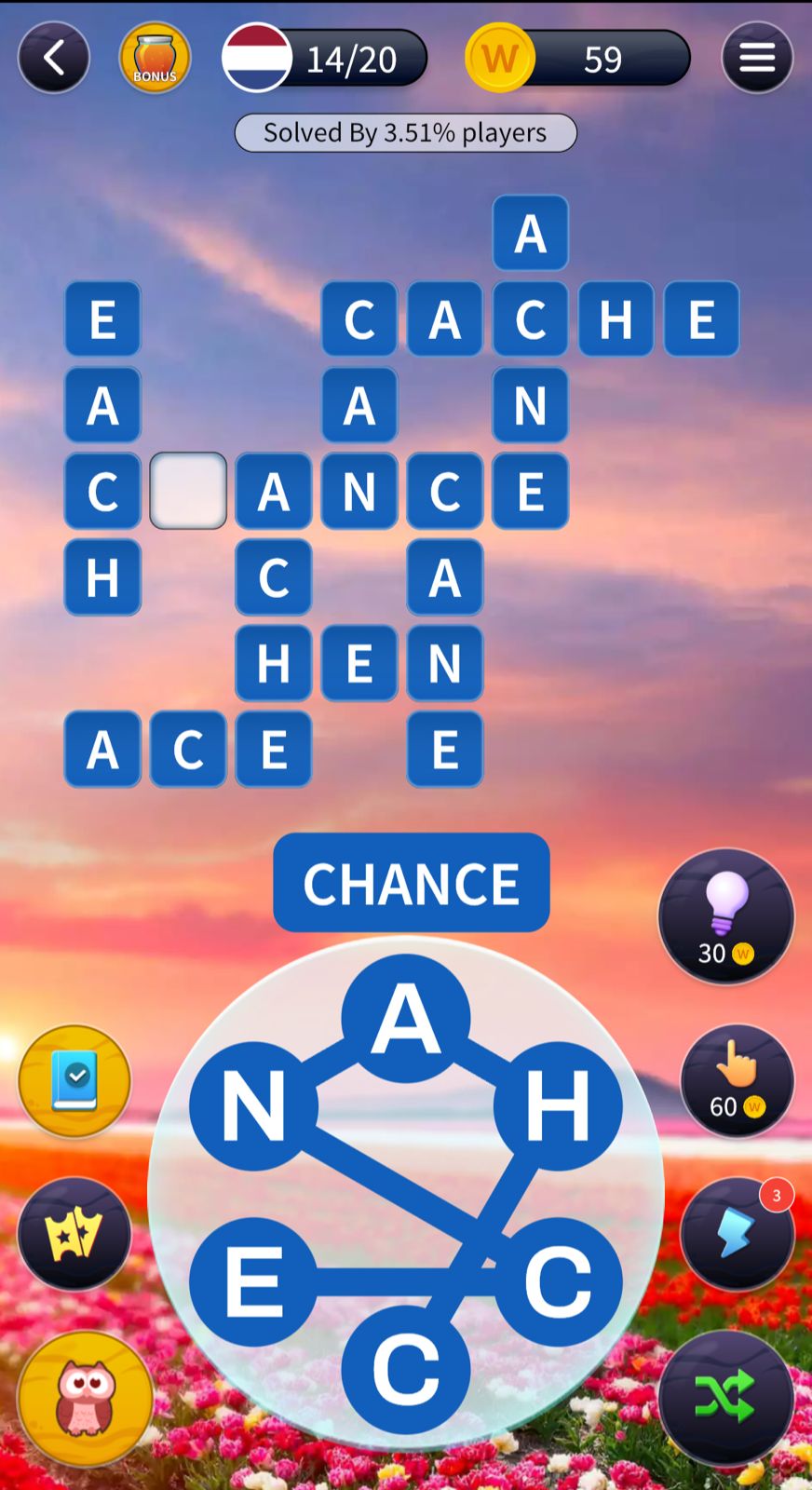Tap the empty tile in the crossword

click(188, 491)
